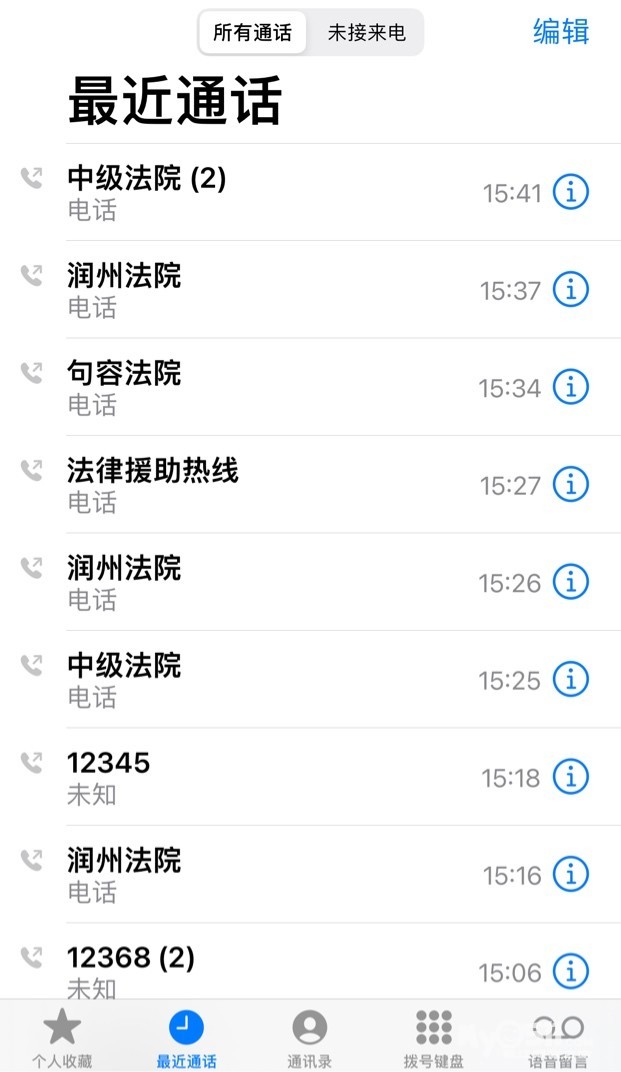Image resolution: width=621 pixels, height=1072 pixels.
Task: Switch to the 未接来电 segment
Action: coord(367,32)
